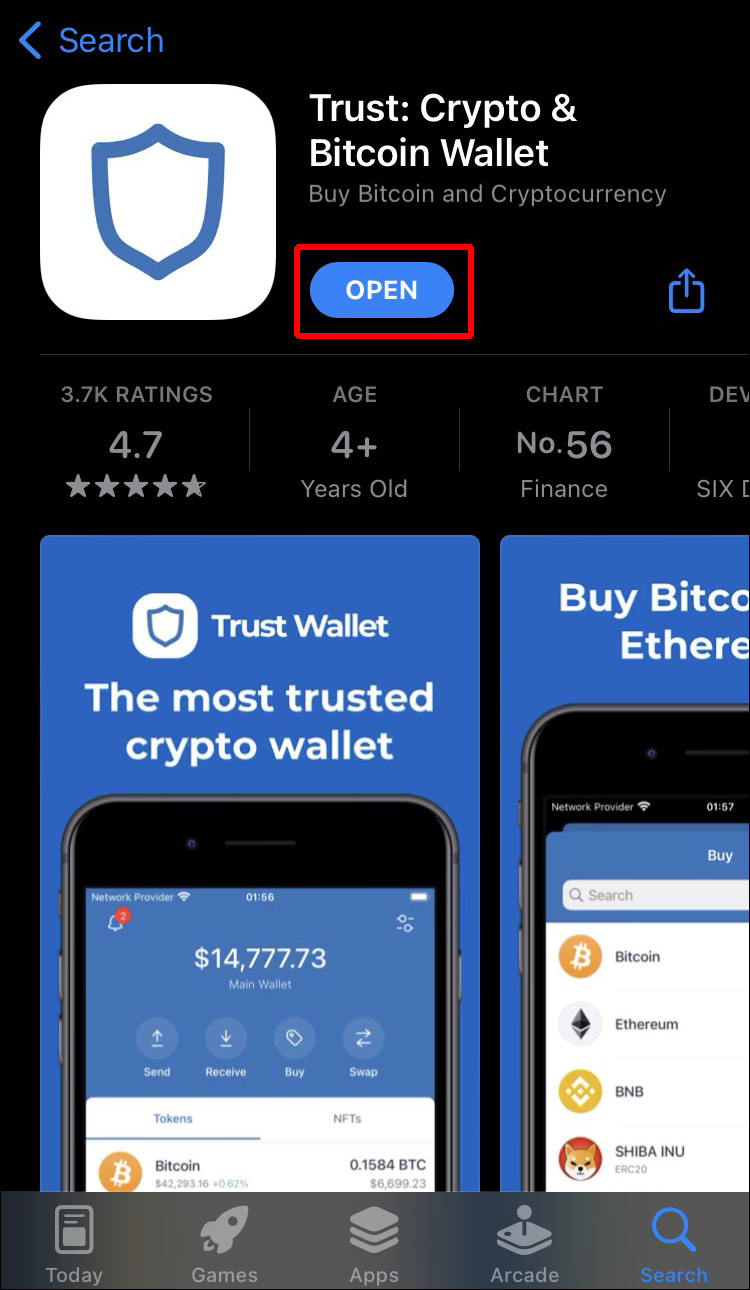Switch to the Games tab
Viewport: 750px width, 1290px height.
click(224, 1243)
